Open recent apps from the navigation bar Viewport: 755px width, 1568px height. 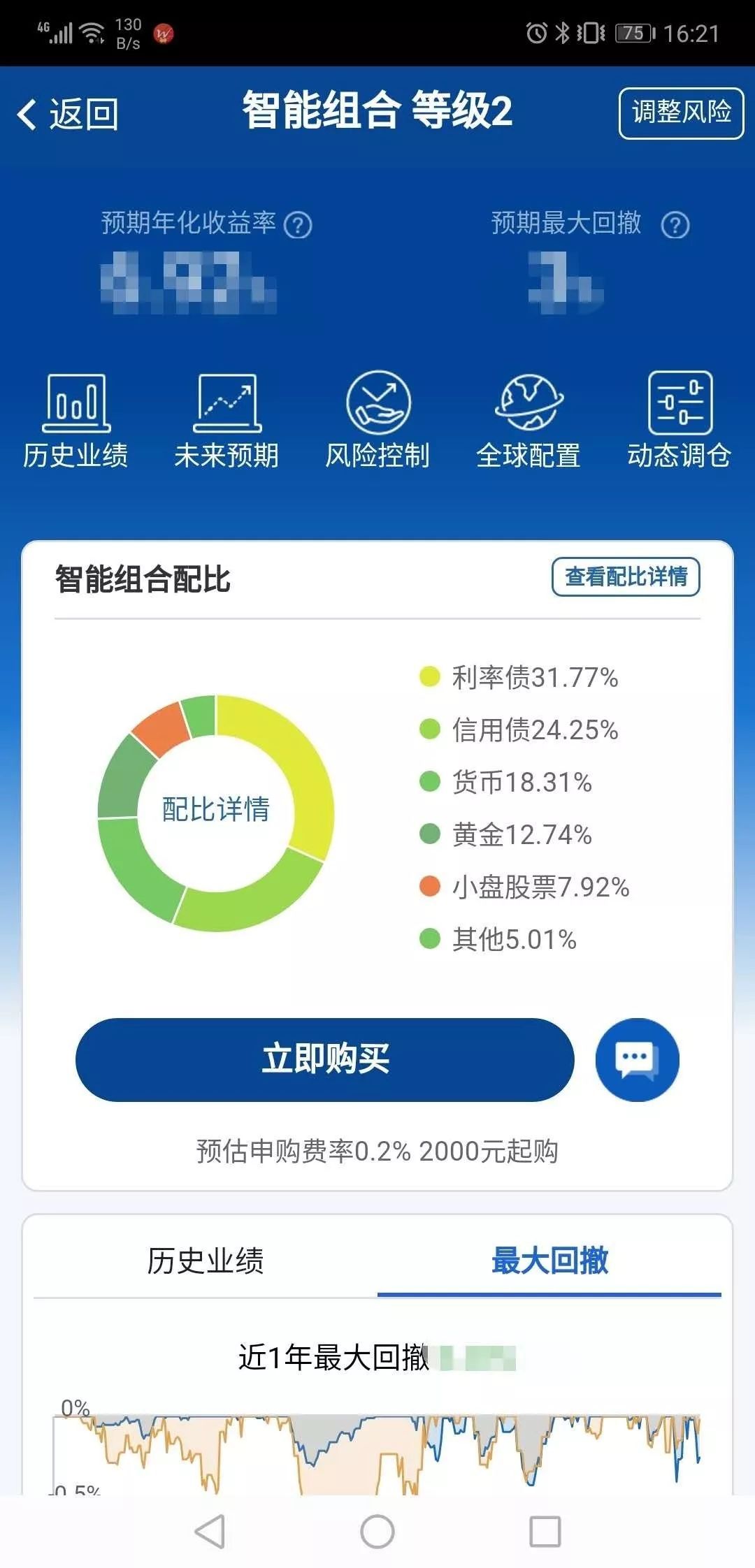[545, 1532]
